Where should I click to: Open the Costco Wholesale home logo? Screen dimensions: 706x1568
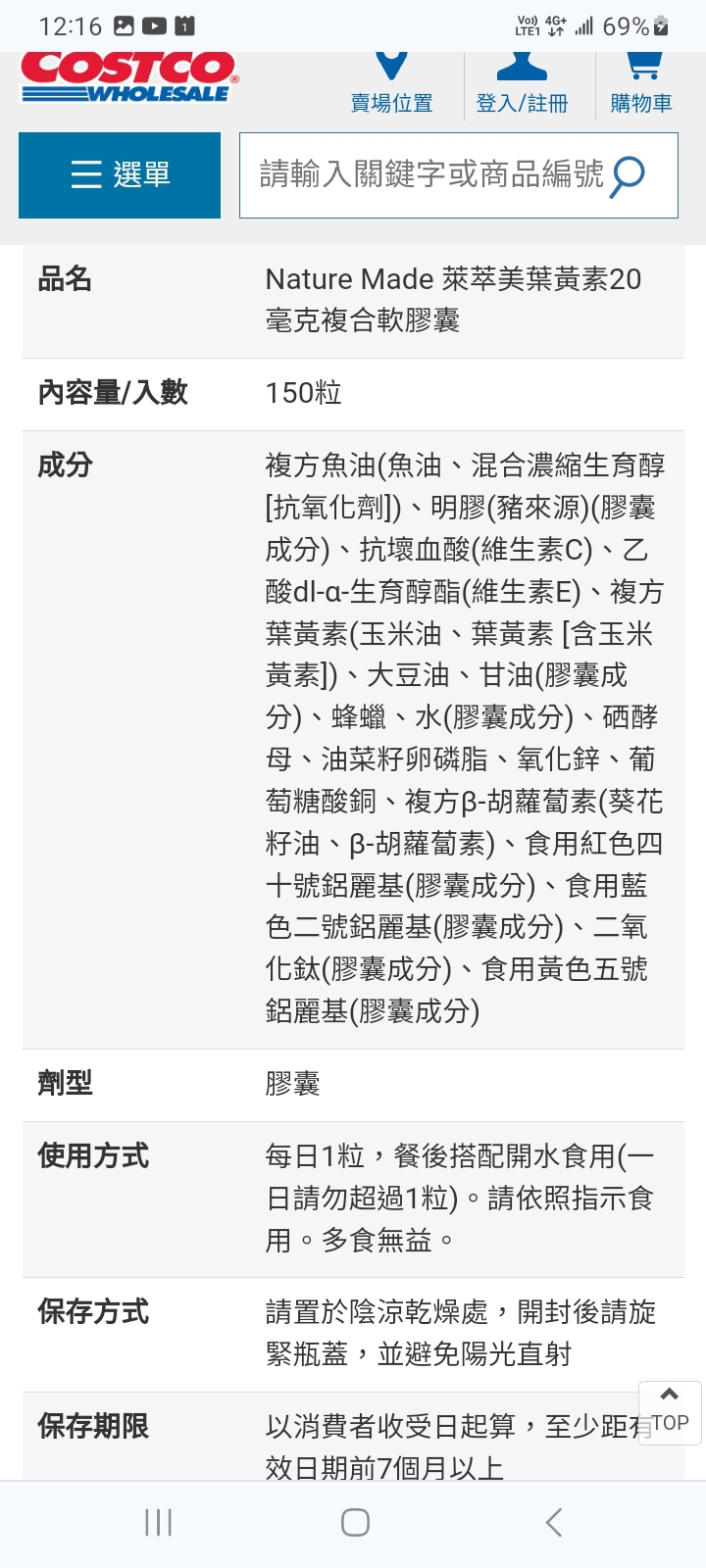coord(129,77)
